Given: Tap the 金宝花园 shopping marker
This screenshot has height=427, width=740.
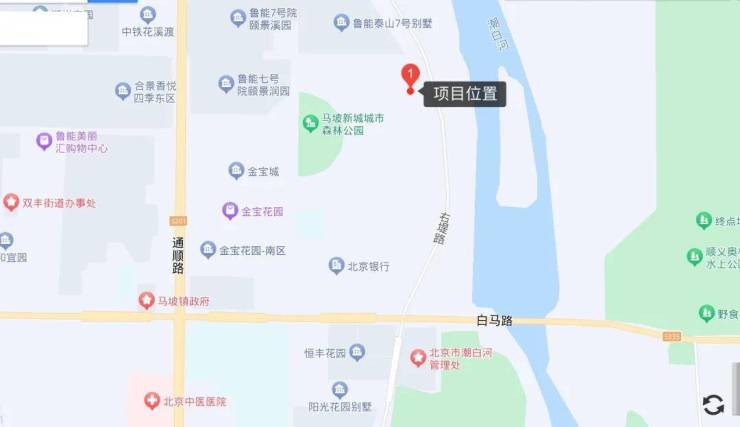Looking at the screenshot, I should pyautogui.click(x=230, y=211).
